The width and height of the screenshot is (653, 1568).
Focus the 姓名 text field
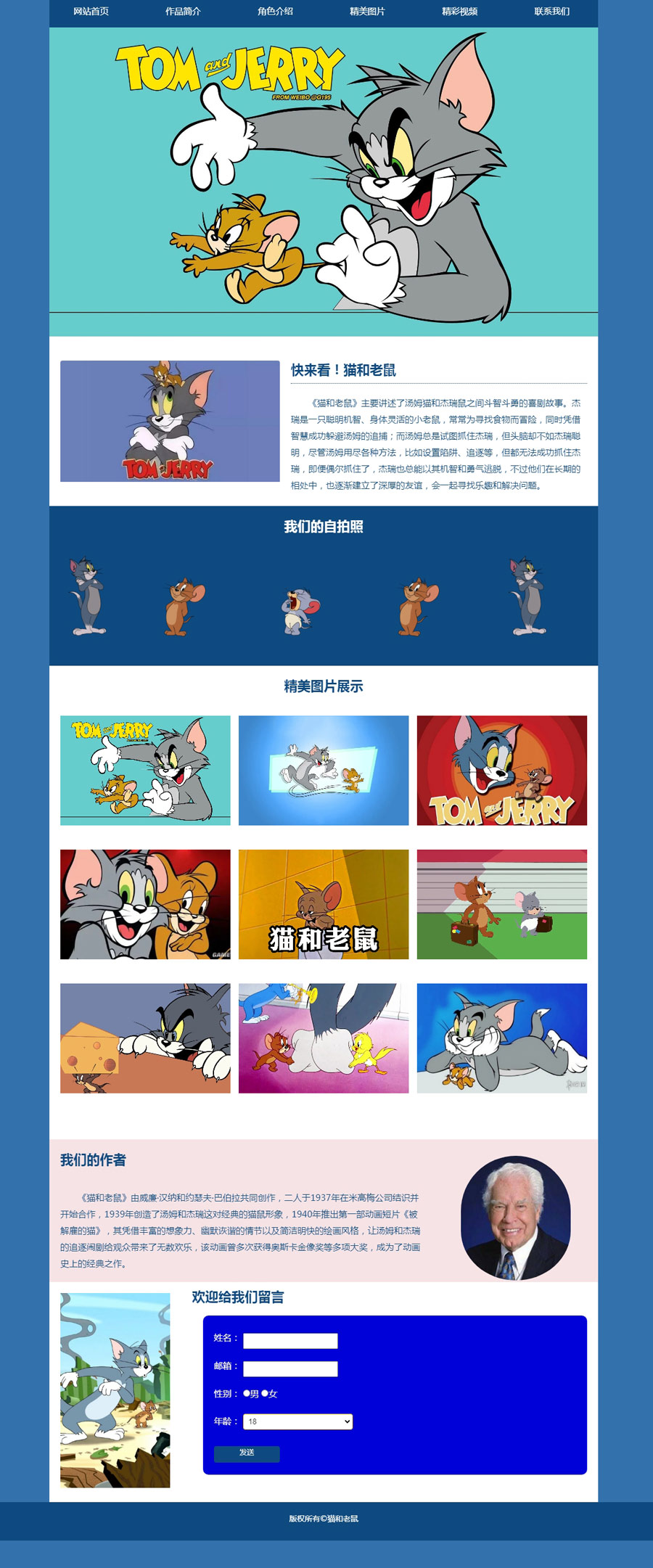pos(290,1341)
